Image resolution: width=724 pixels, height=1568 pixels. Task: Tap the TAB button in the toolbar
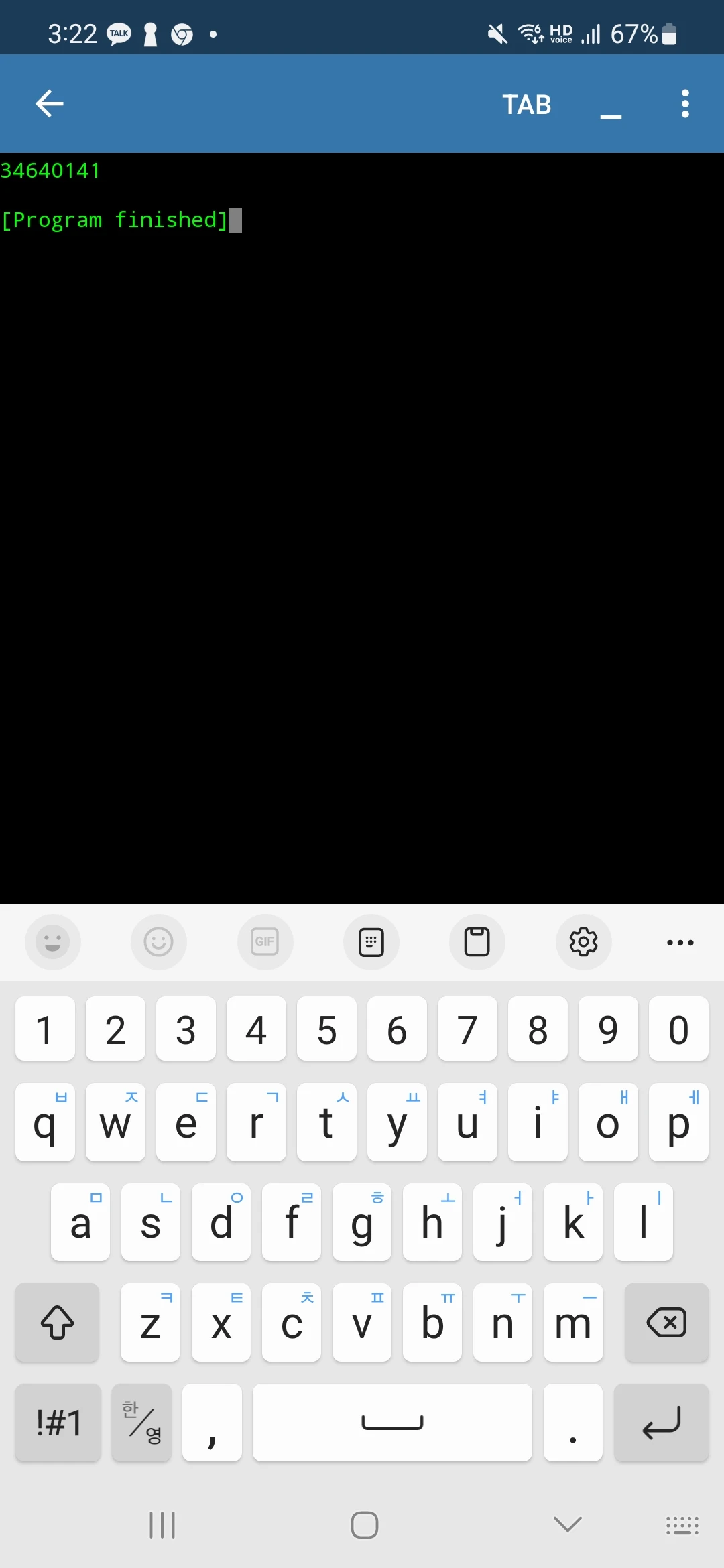pyautogui.click(x=527, y=105)
